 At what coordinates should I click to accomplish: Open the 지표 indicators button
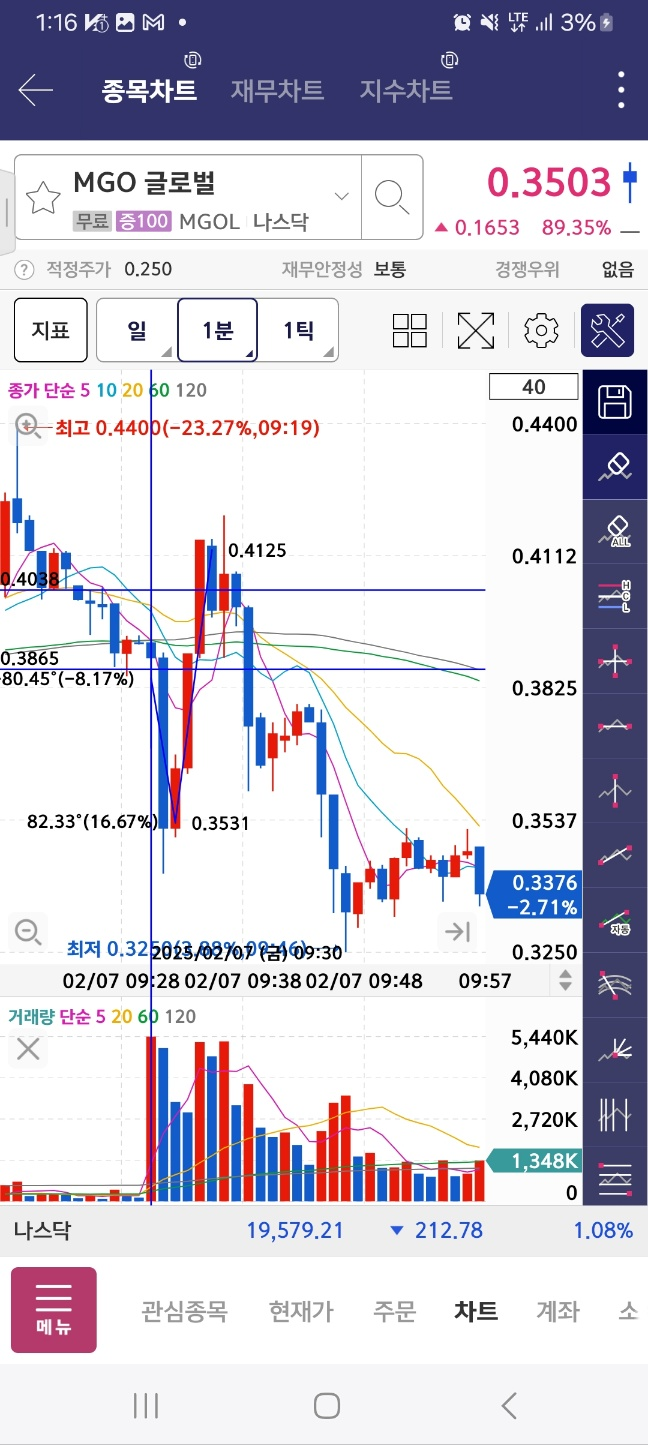coord(50,329)
